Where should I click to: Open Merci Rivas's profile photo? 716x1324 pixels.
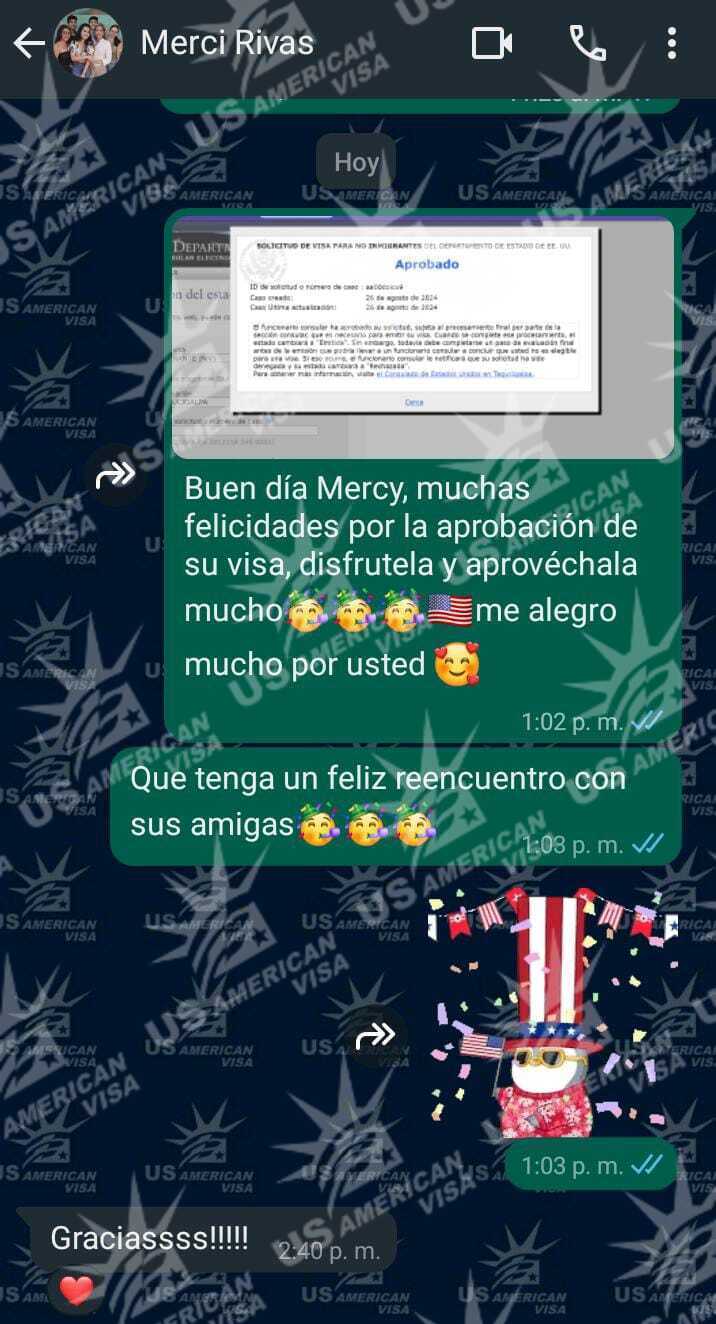88,43
